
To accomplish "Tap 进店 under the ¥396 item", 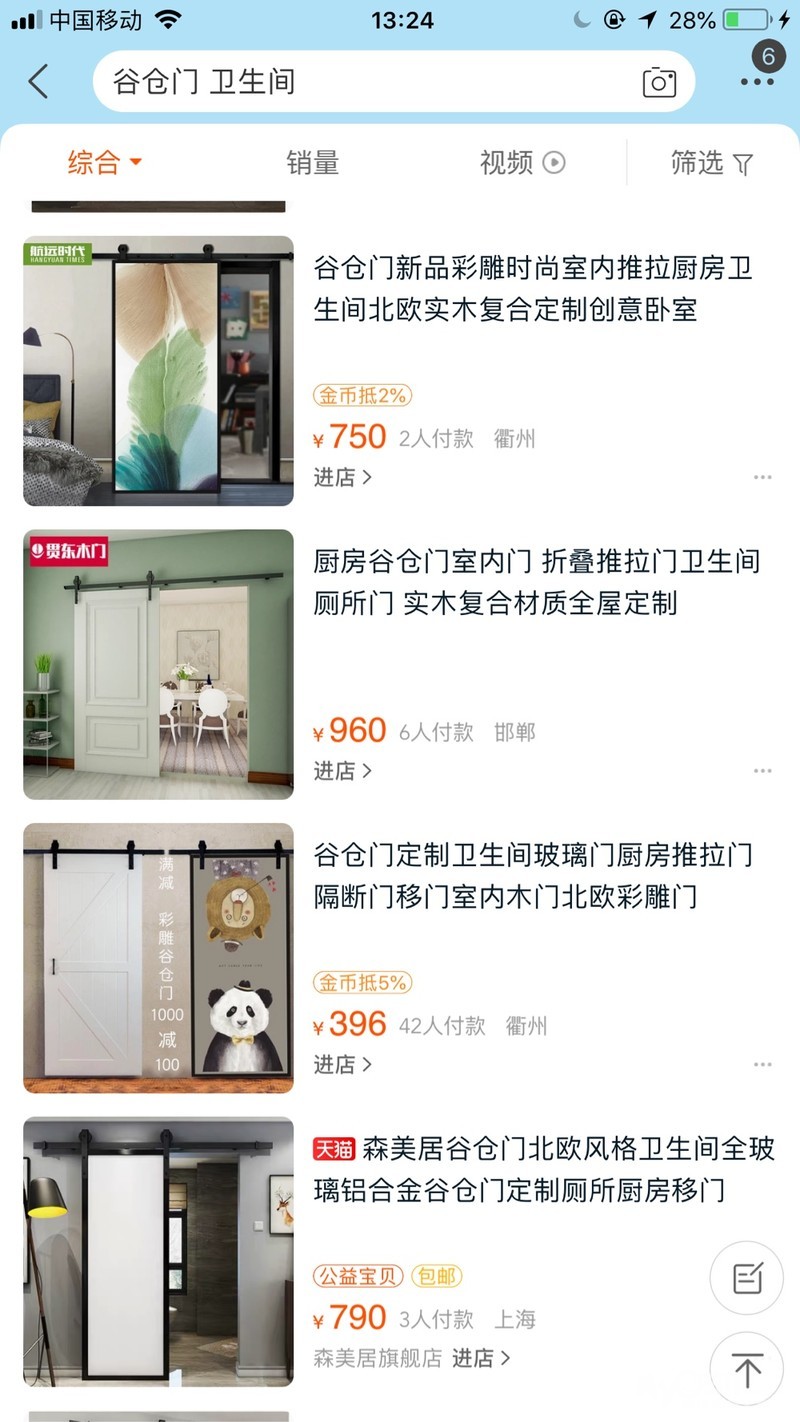I will point(343,1064).
